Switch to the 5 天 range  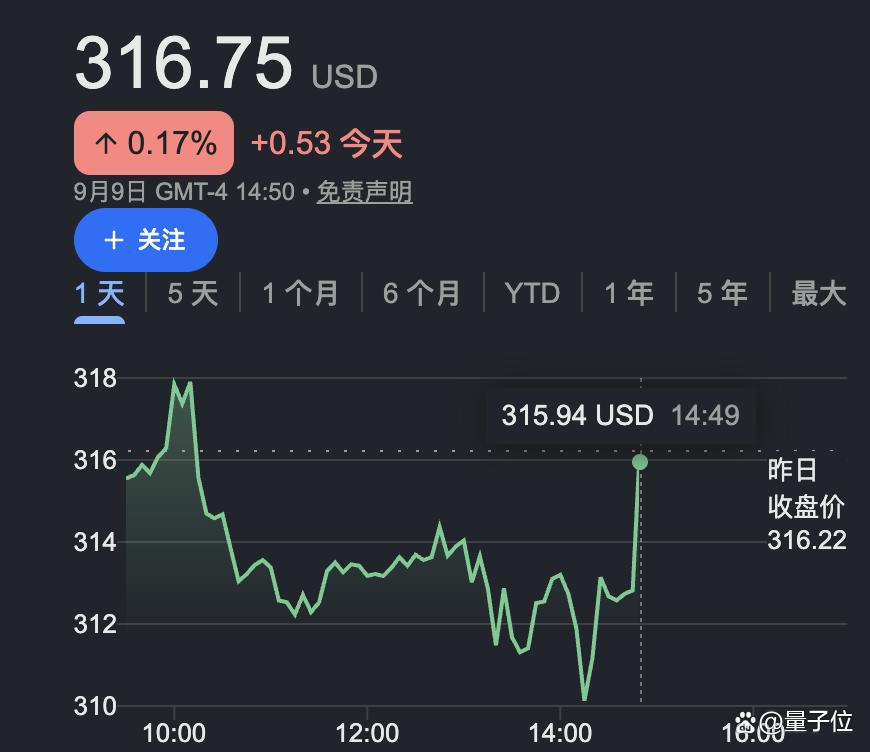click(193, 293)
